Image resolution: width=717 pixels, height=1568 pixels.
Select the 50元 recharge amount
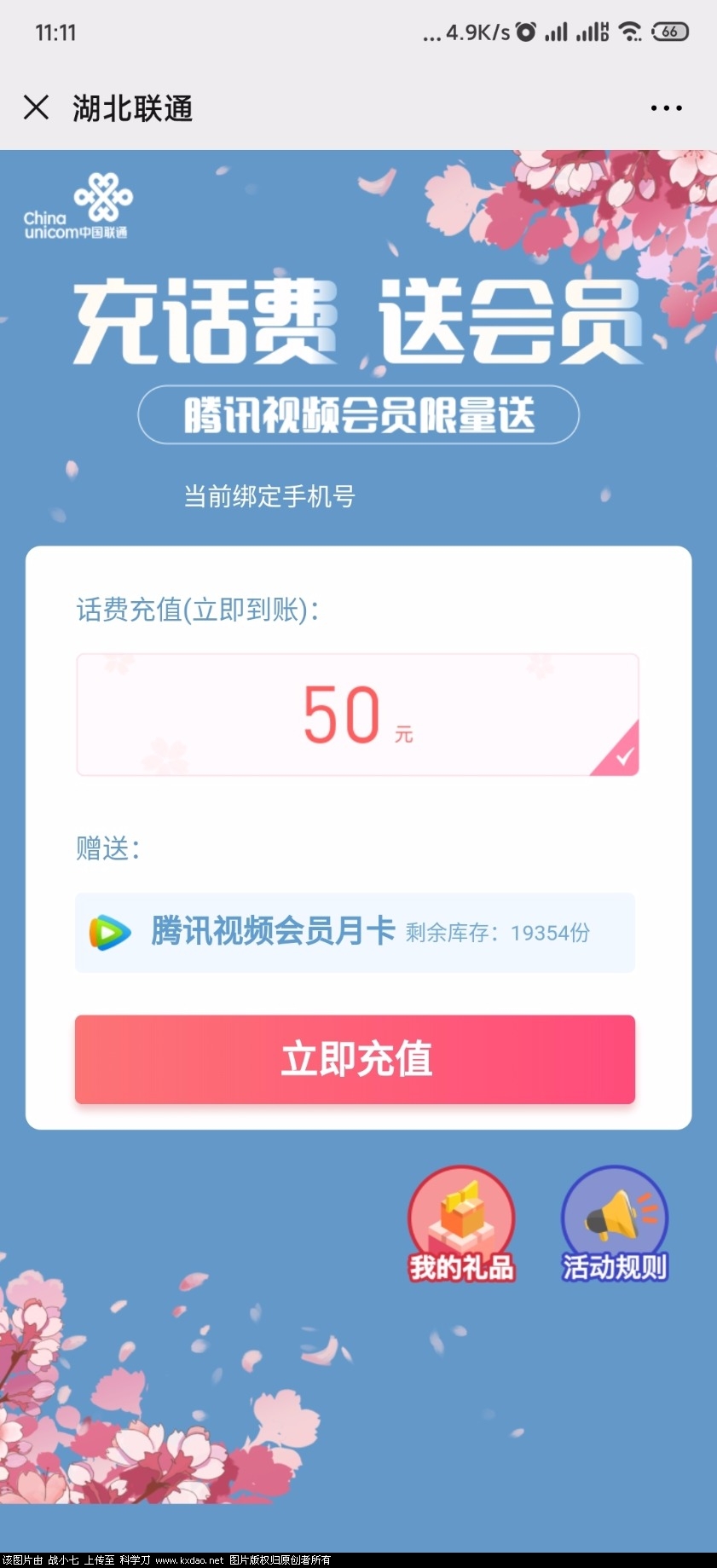click(357, 715)
